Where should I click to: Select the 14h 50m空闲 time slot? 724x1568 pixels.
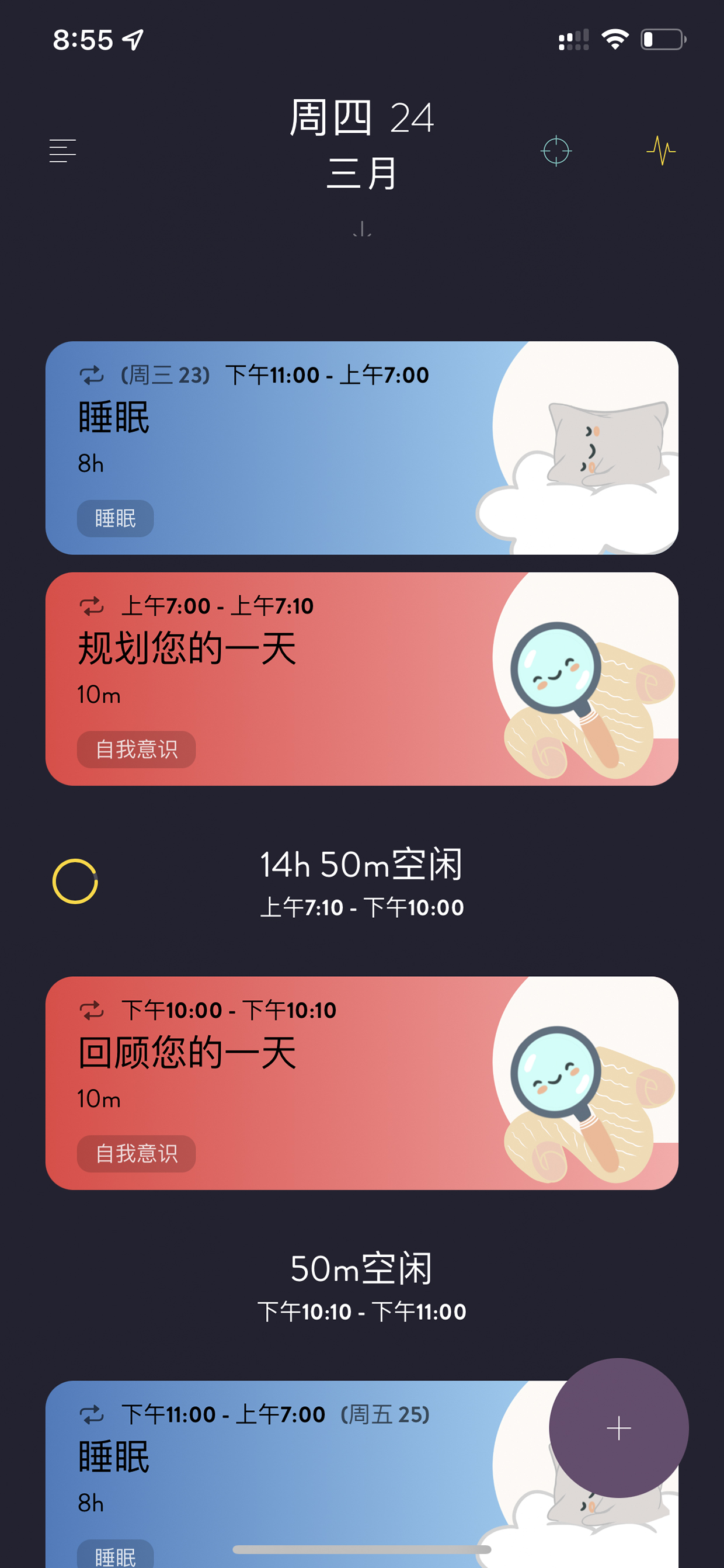click(362, 882)
